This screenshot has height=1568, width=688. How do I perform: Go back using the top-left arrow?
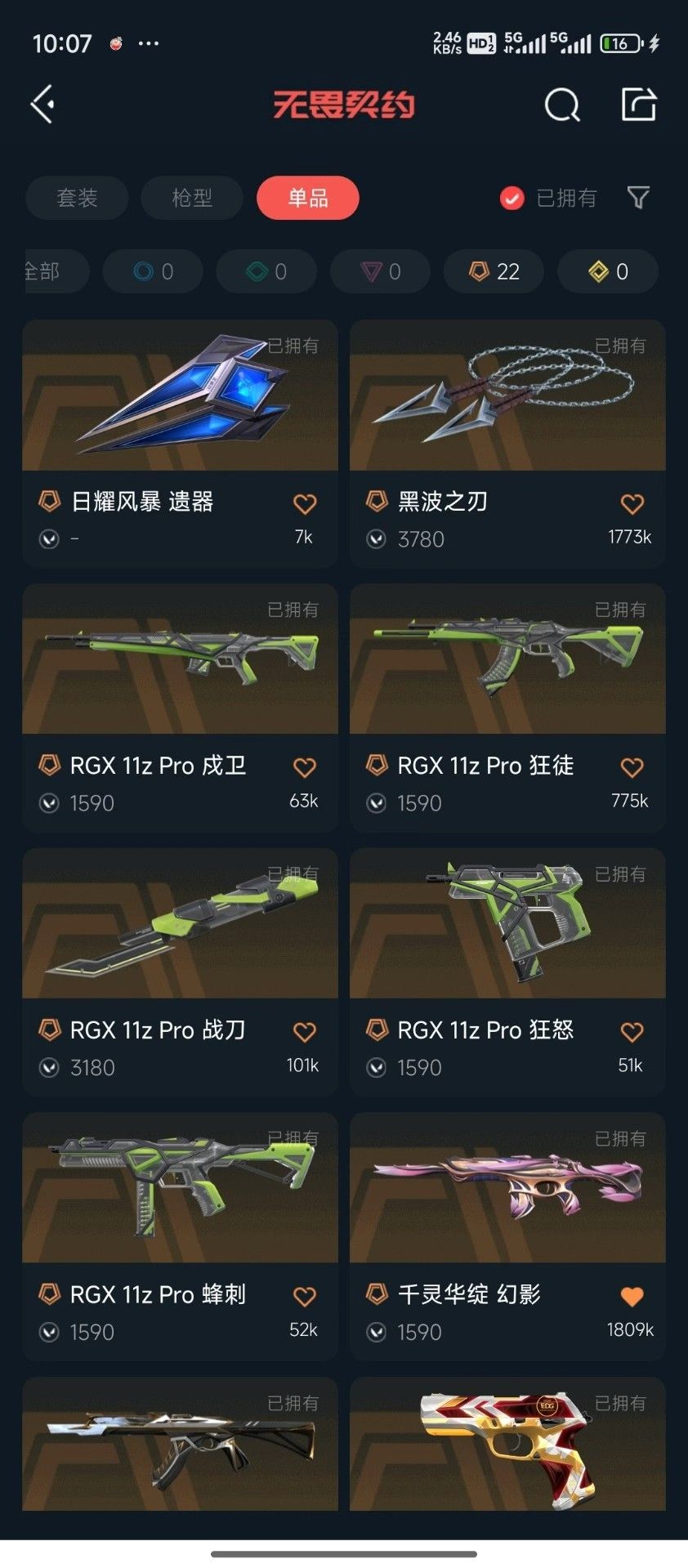(43, 105)
